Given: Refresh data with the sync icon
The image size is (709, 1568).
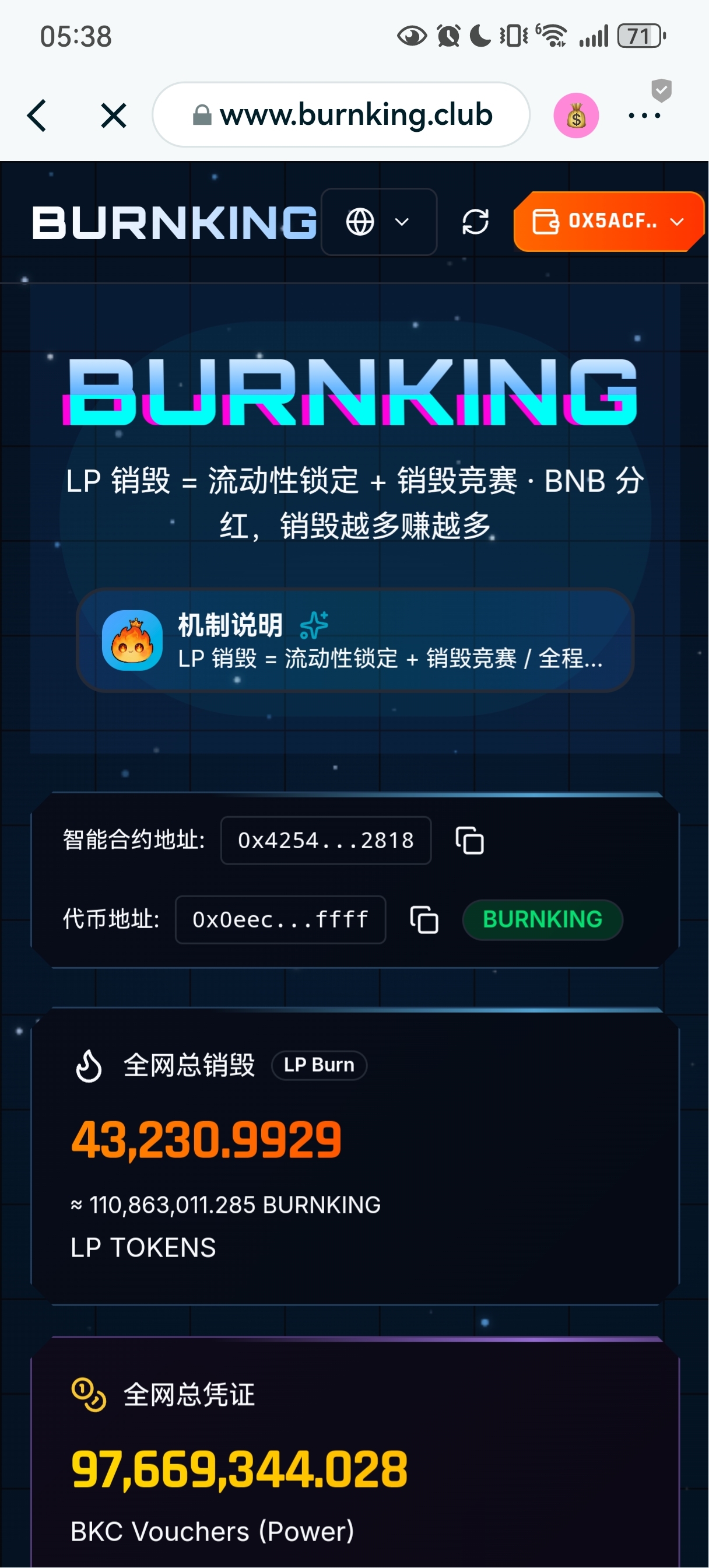Looking at the screenshot, I should (475, 222).
